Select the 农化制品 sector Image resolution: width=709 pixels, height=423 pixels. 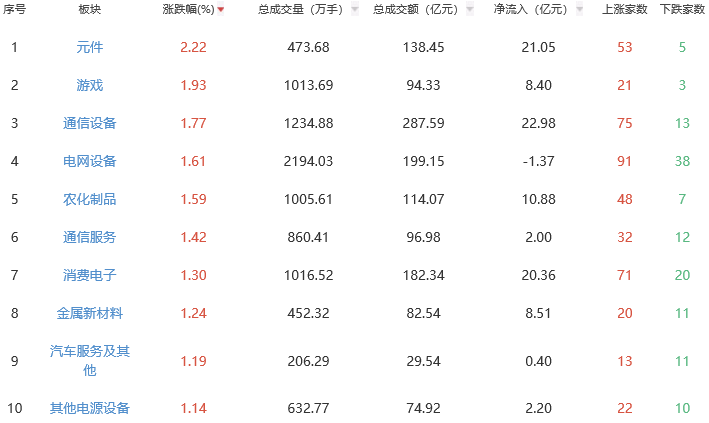pyautogui.click(x=90, y=199)
